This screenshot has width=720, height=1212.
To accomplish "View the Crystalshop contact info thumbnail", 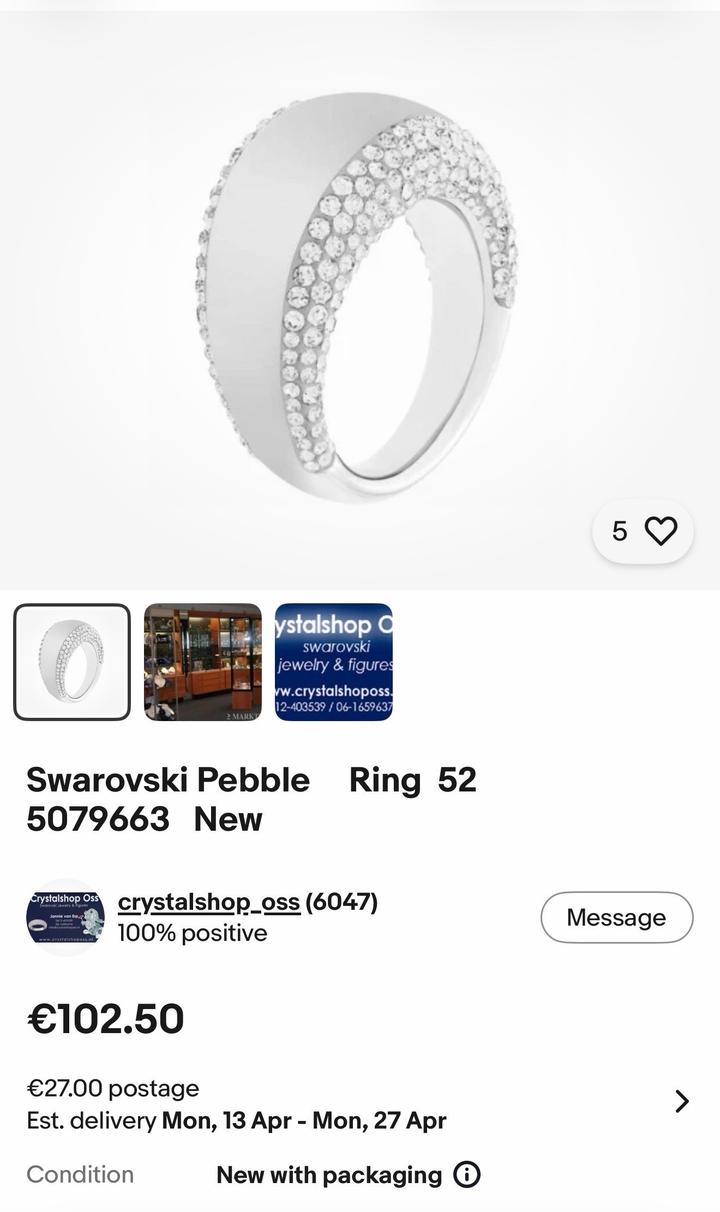I will point(334,662).
